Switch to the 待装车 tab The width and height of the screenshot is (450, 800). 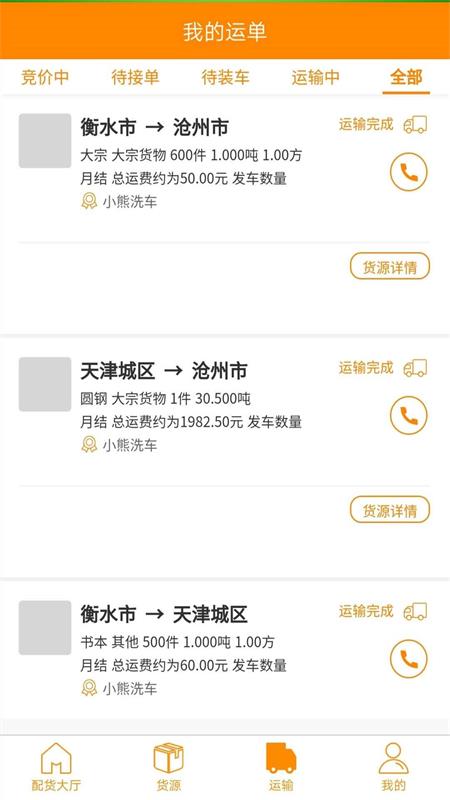pos(226,78)
